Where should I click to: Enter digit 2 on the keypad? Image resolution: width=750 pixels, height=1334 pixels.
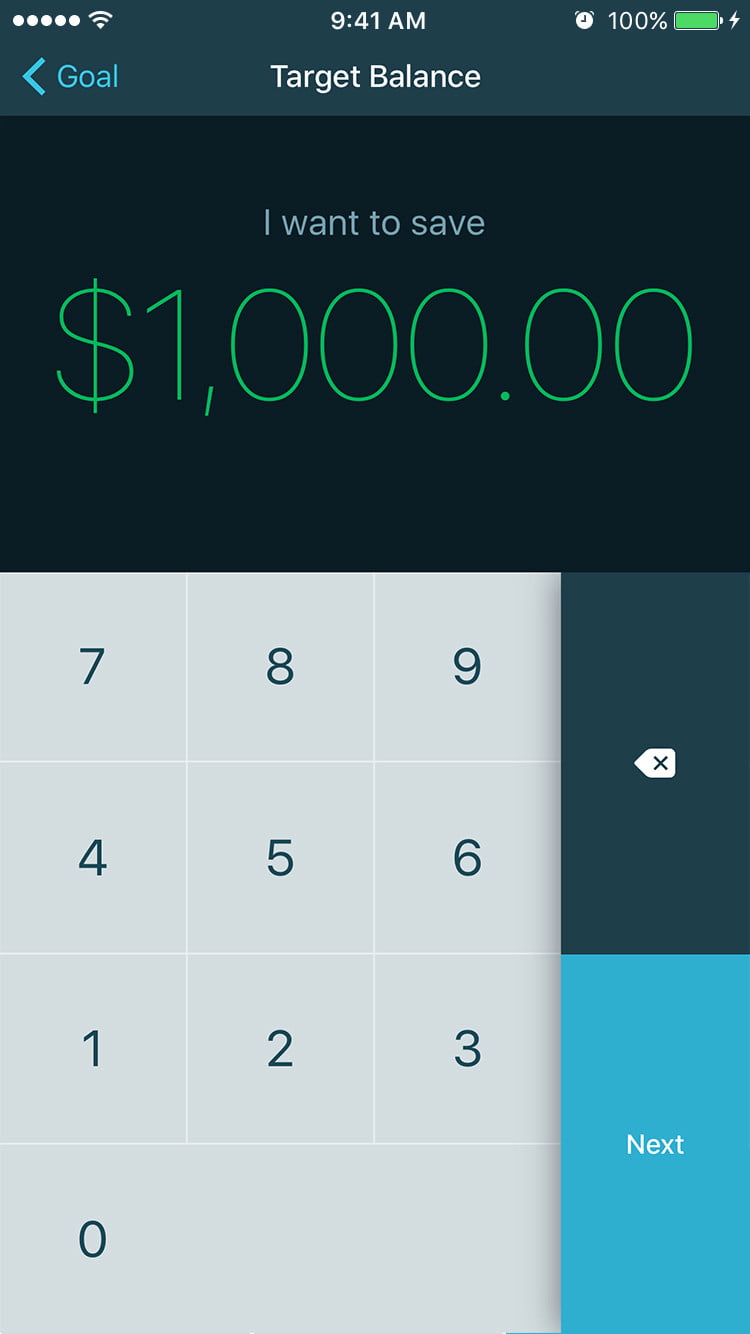pyautogui.click(x=280, y=1049)
